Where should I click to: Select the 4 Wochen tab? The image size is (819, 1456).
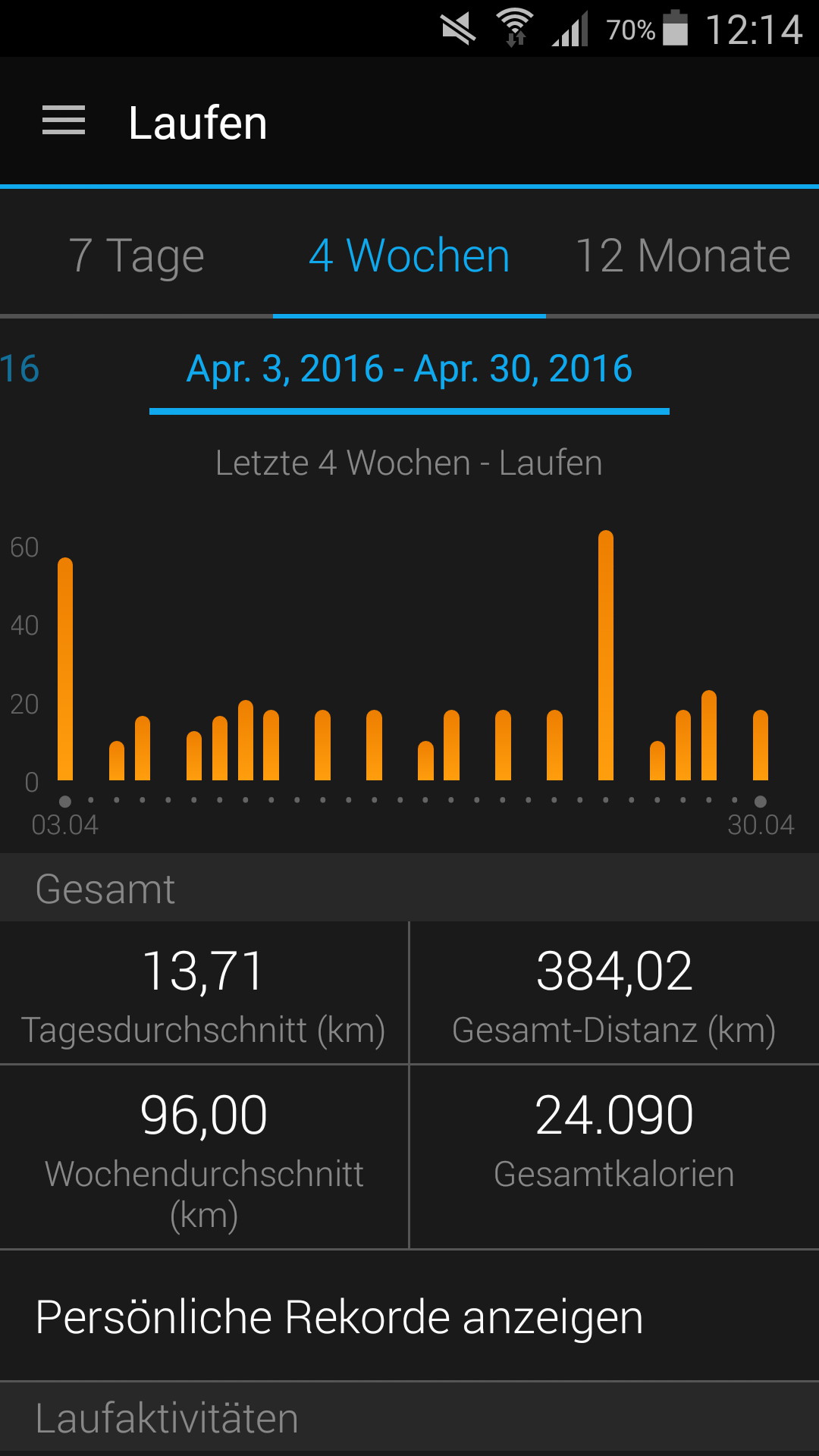pos(409,256)
